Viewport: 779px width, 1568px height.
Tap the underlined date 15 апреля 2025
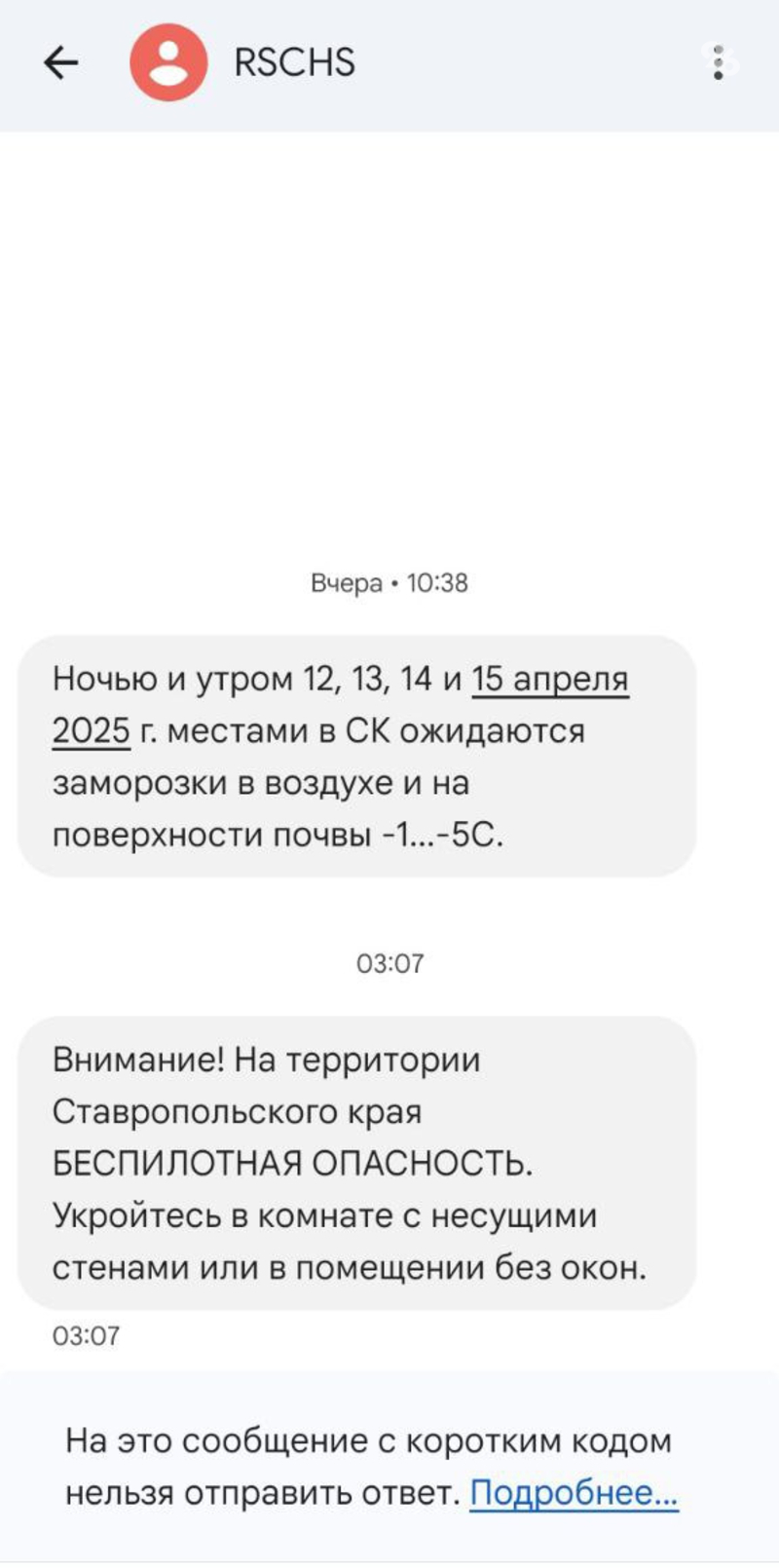[550, 679]
